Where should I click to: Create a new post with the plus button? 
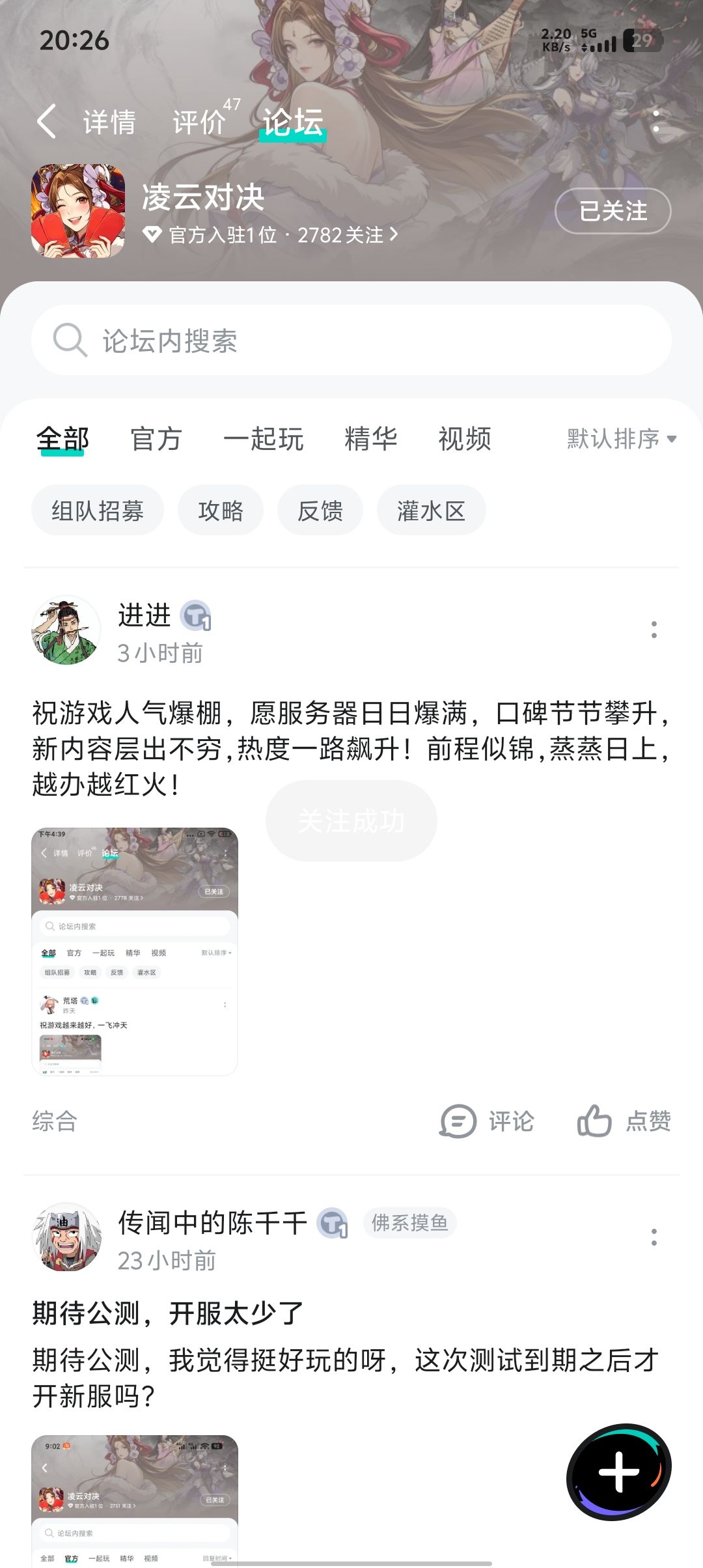(619, 1472)
